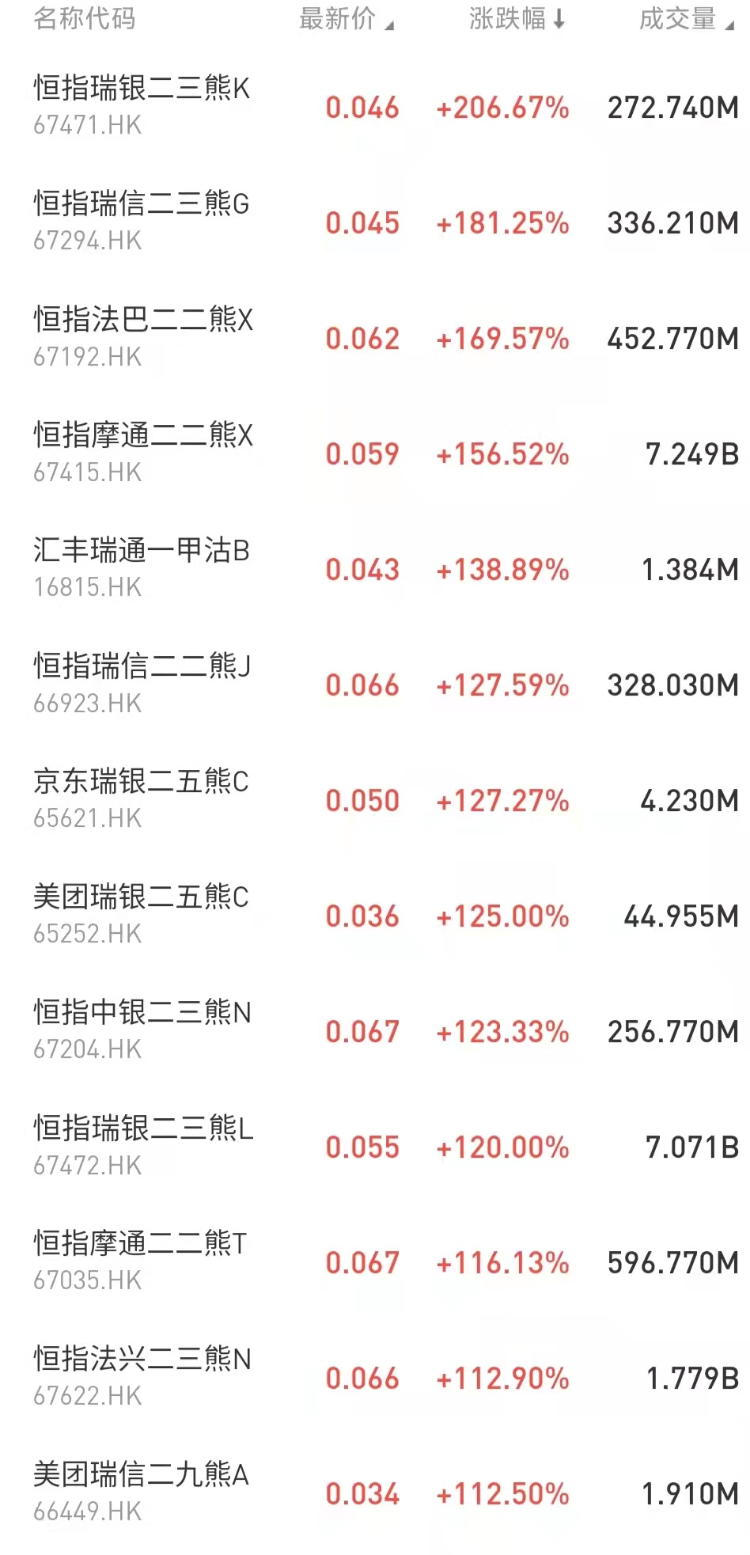Open 恒指法兴二三熊N 67622.HK

pos(375,1377)
